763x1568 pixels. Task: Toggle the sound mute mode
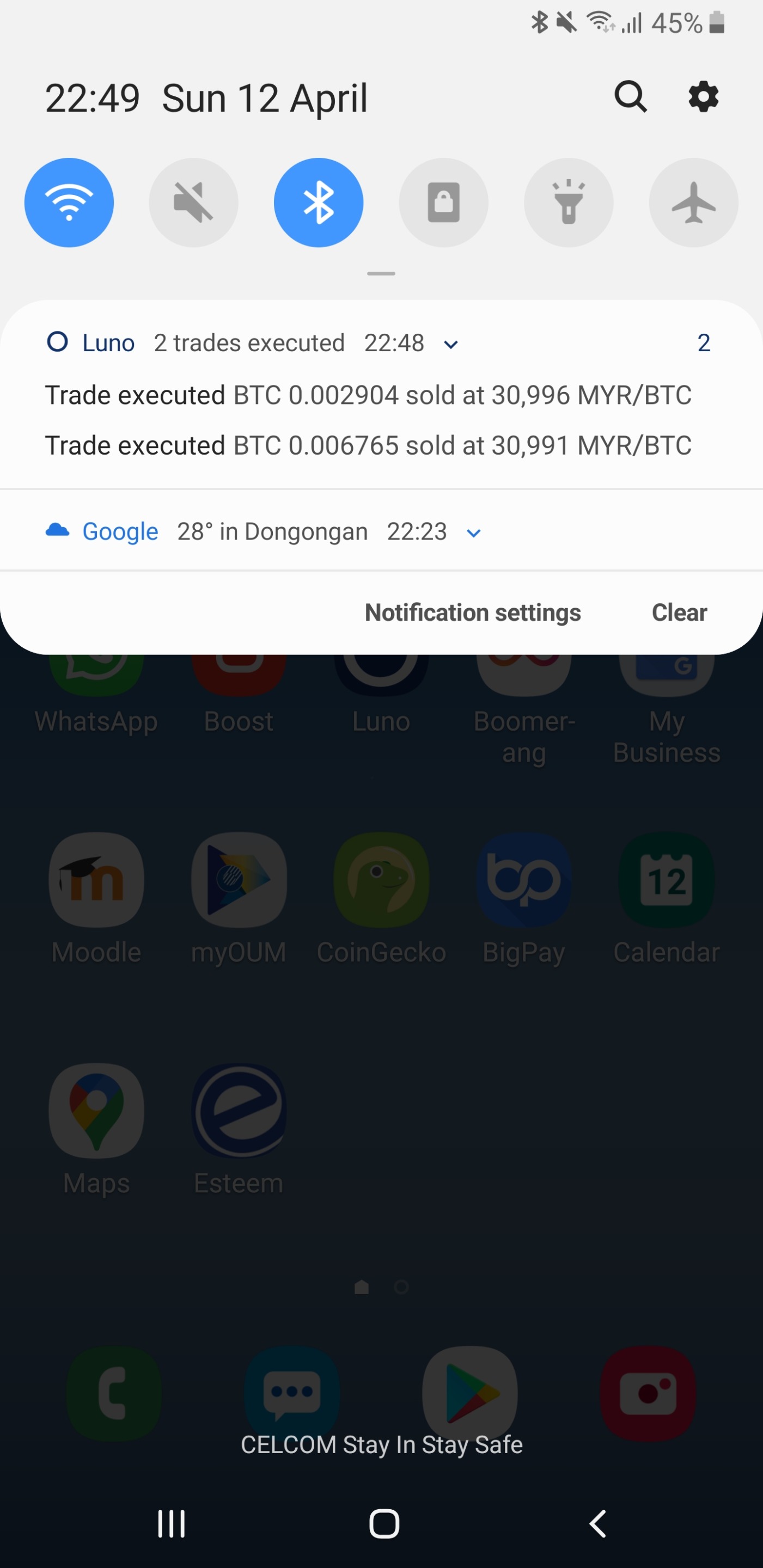click(194, 203)
